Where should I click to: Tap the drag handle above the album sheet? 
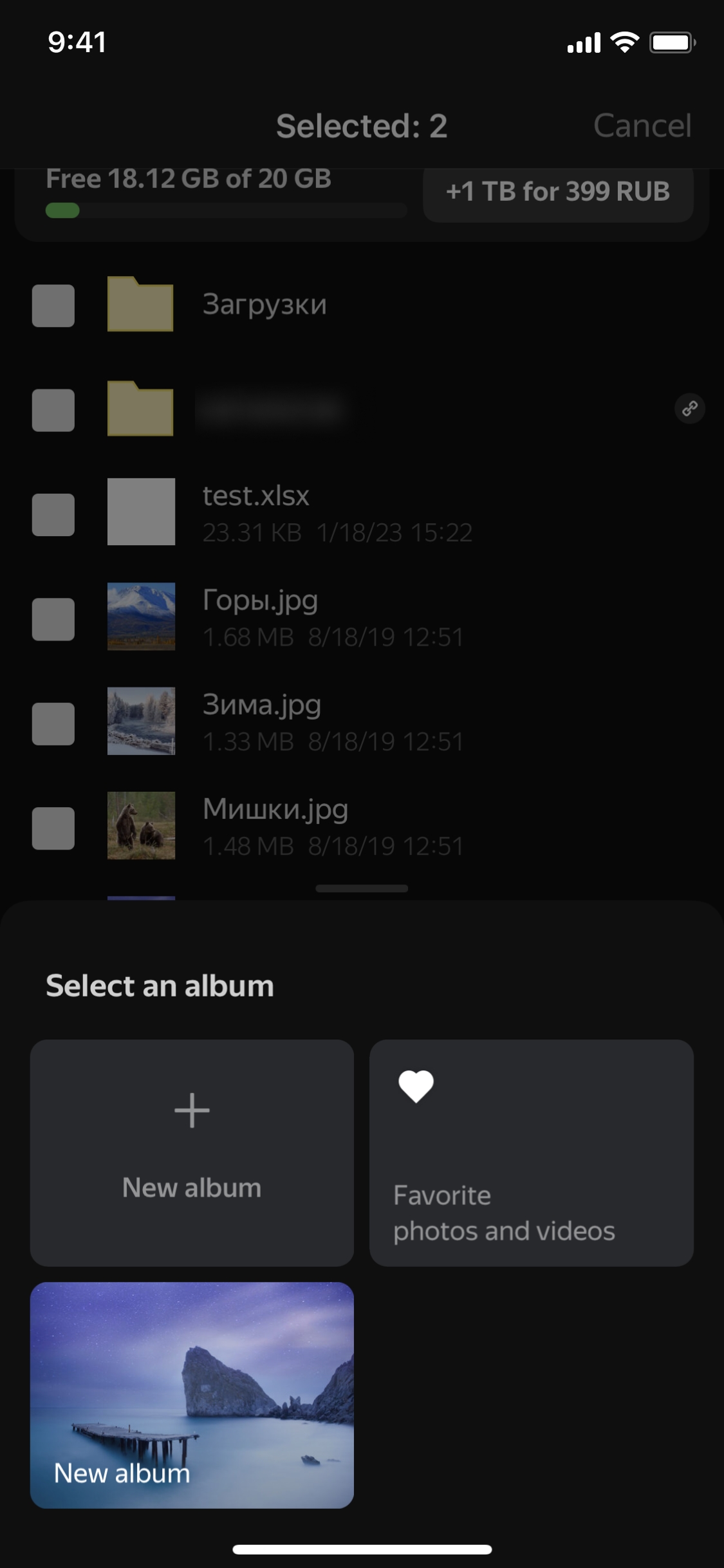362,889
